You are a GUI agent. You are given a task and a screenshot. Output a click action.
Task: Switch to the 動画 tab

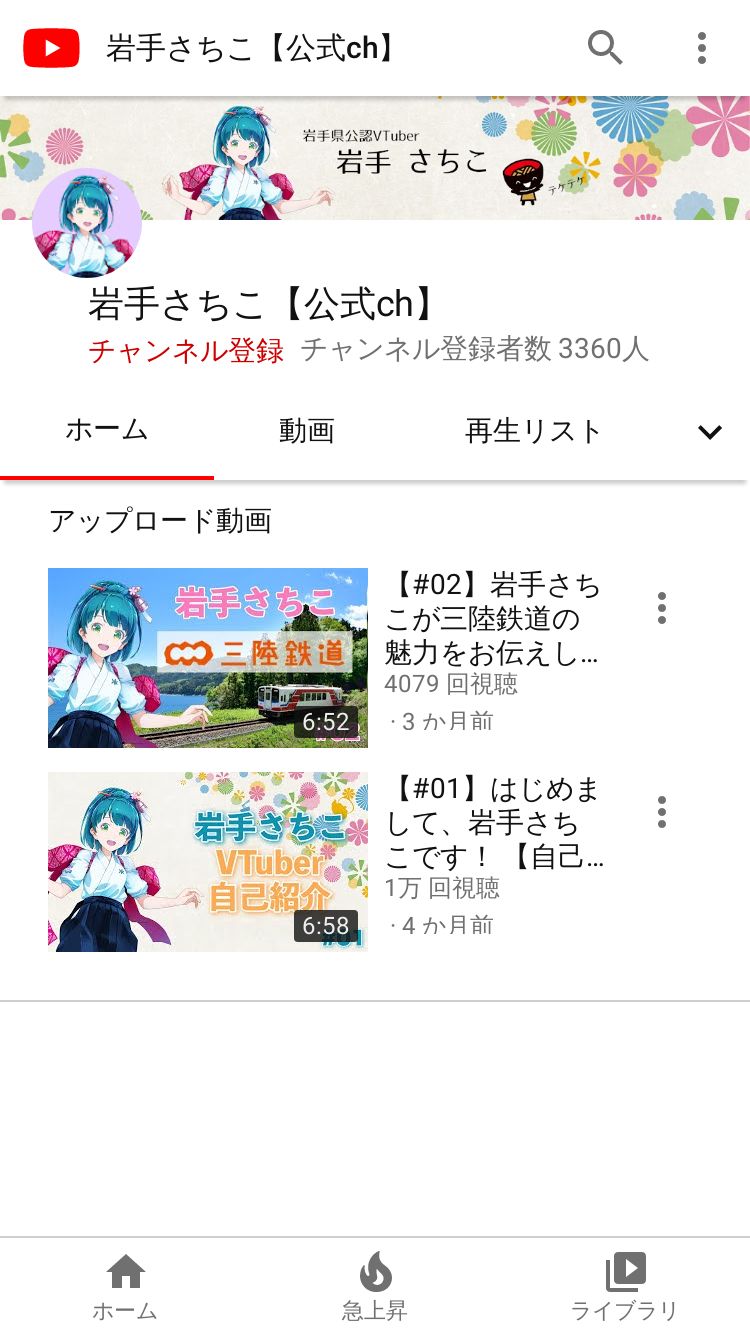(x=307, y=431)
